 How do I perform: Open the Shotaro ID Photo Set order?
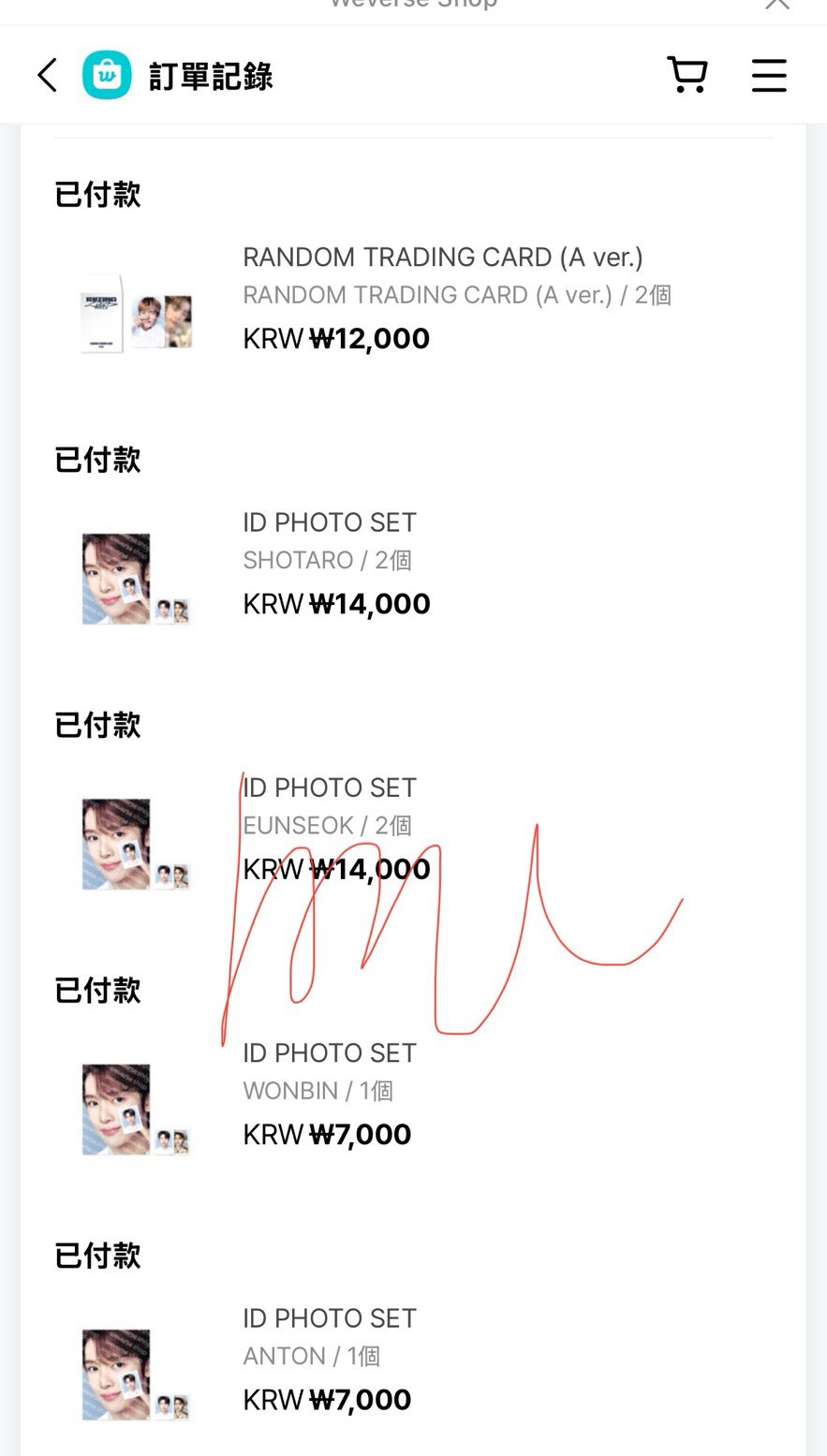pyautogui.click(x=330, y=522)
